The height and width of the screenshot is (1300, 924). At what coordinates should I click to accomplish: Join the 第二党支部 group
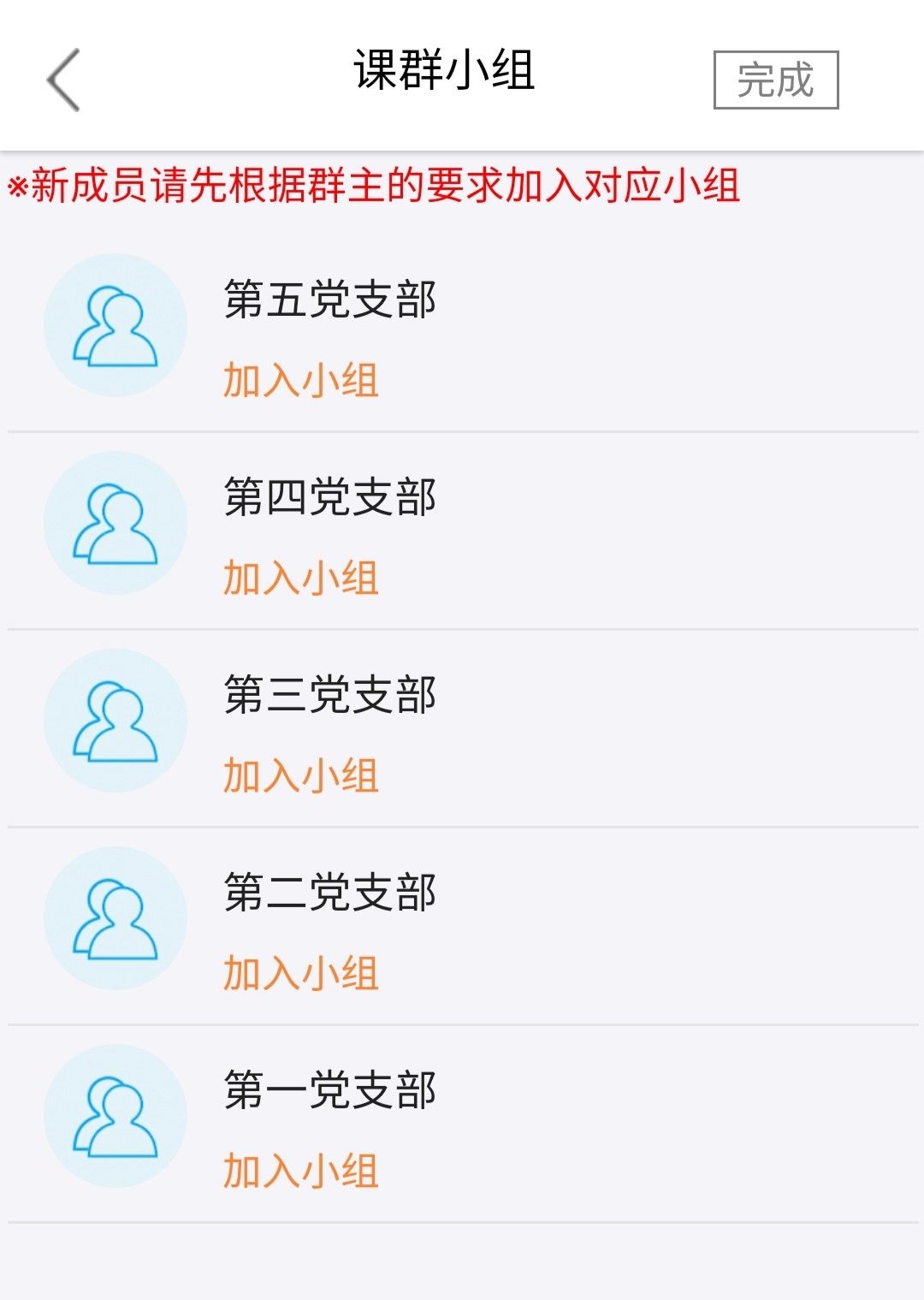click(300, 973)
